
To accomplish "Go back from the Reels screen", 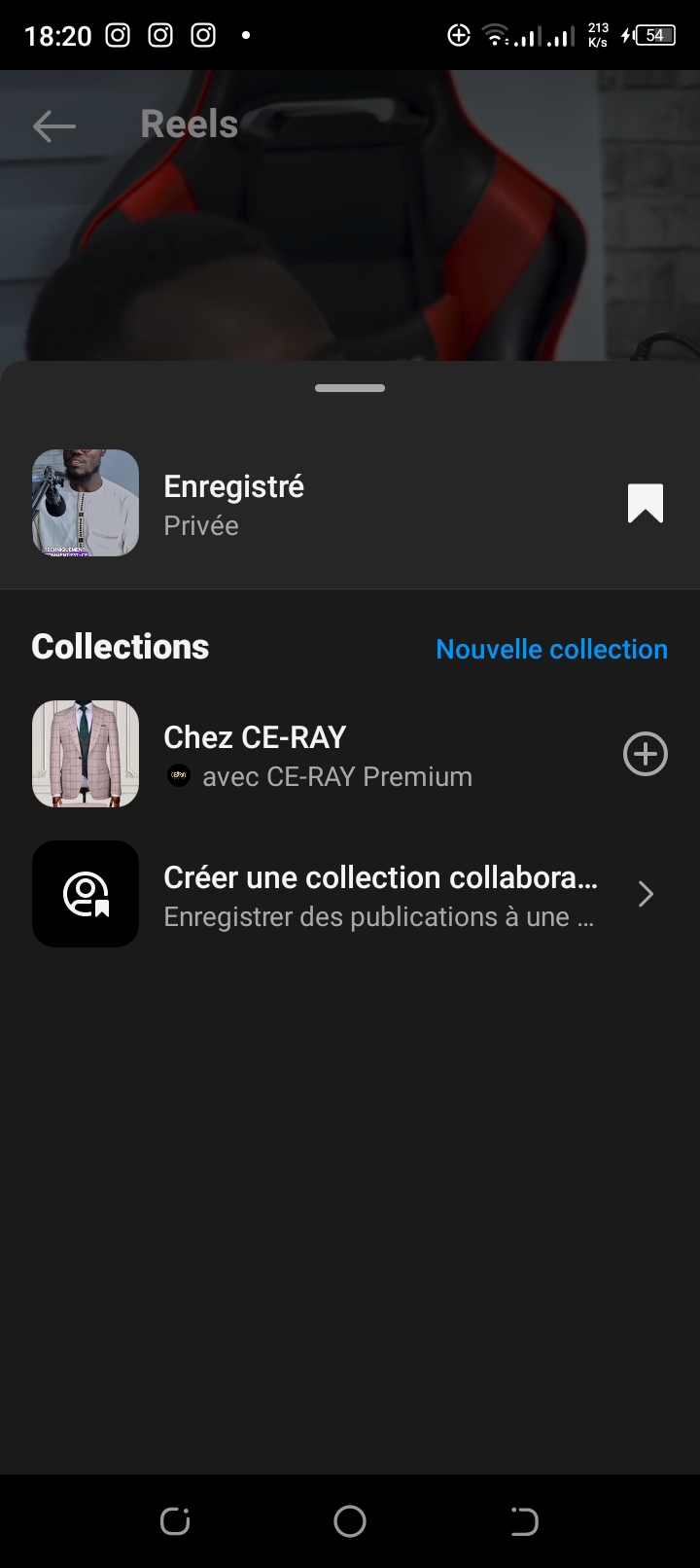I will [53, 125].
